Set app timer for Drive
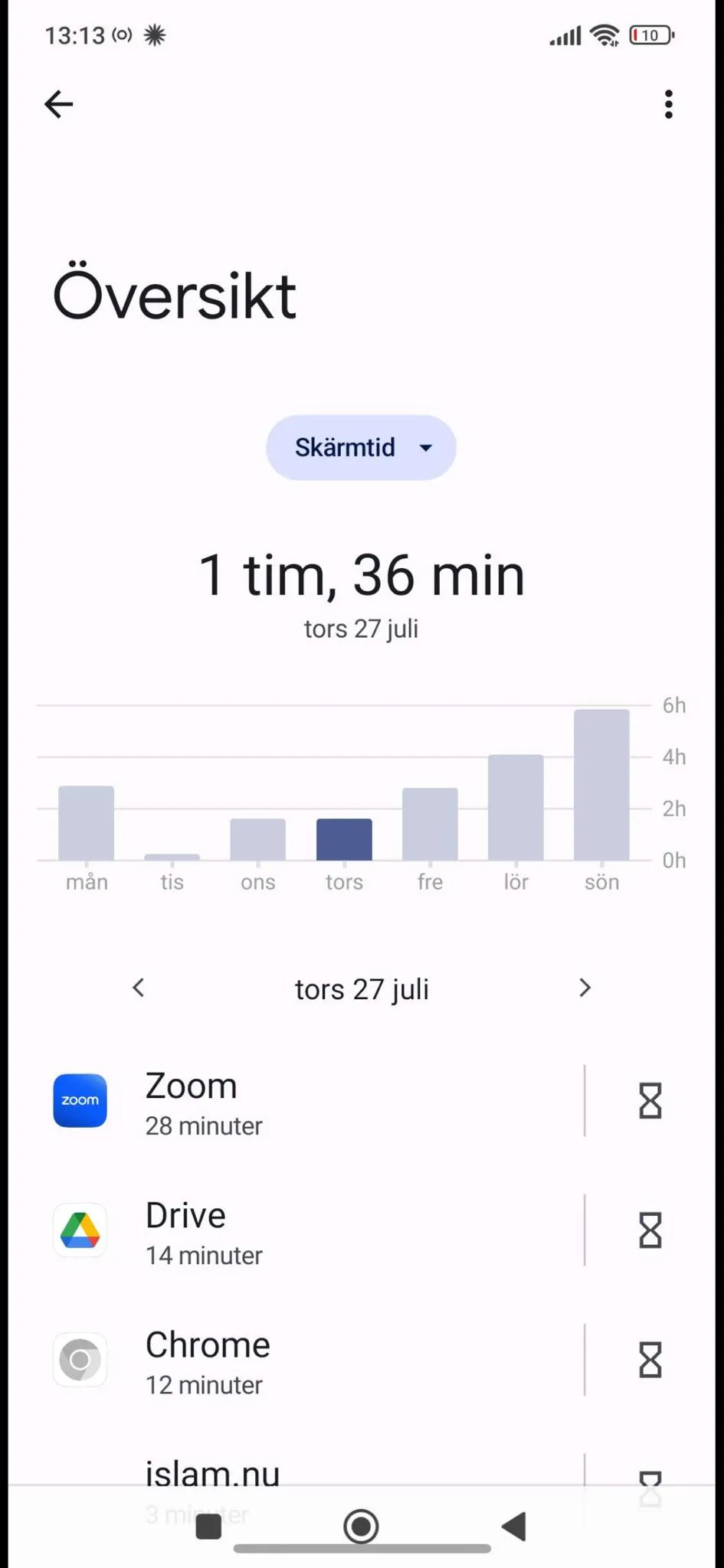The image size is (724, 1568). 650,1230
